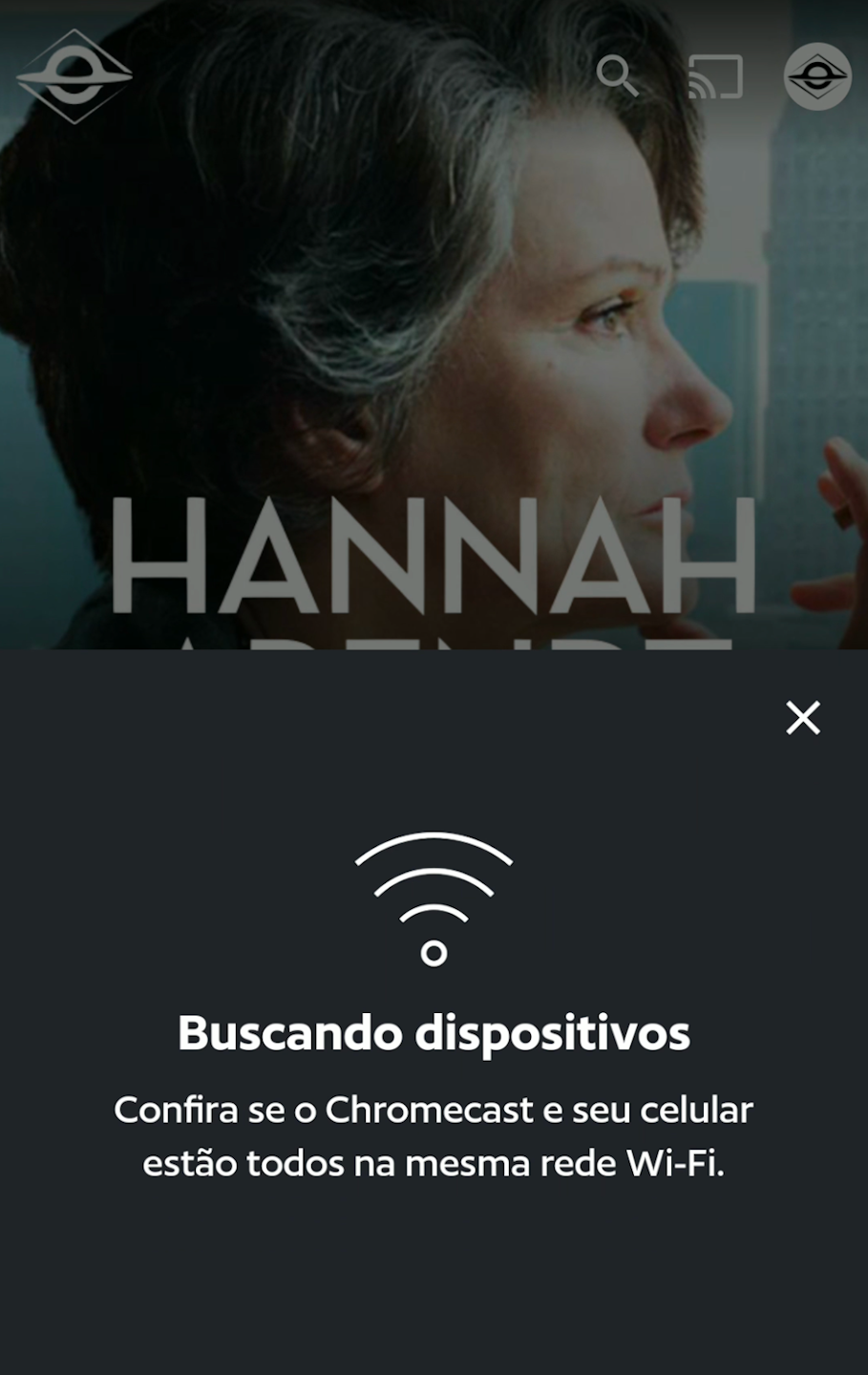Tap the Chromecast cast icon
868x1375 pixels.
tap(715, 77)
